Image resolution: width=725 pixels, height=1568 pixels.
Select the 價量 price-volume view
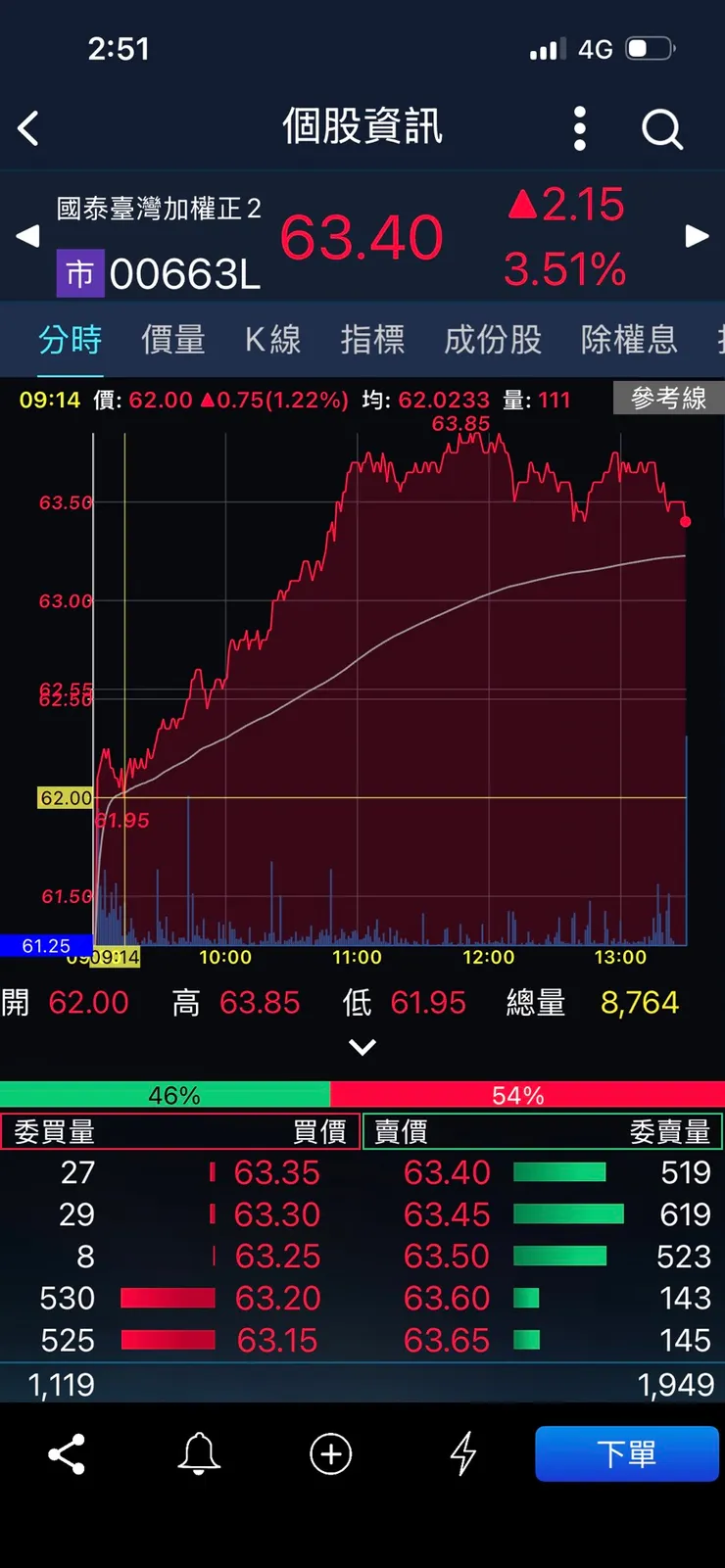(x=173, y=340)
